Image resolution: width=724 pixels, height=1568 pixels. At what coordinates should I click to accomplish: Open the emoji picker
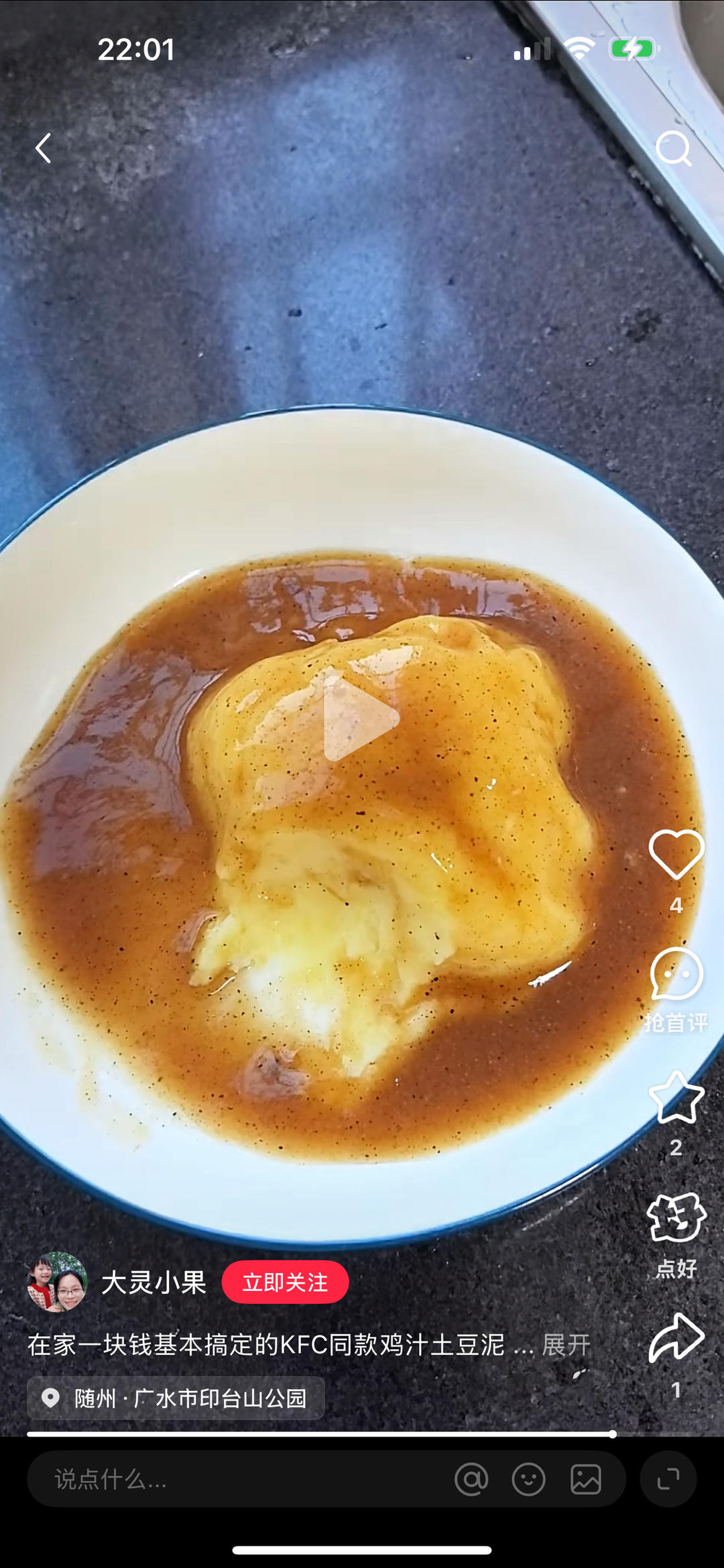(528, 1480)
